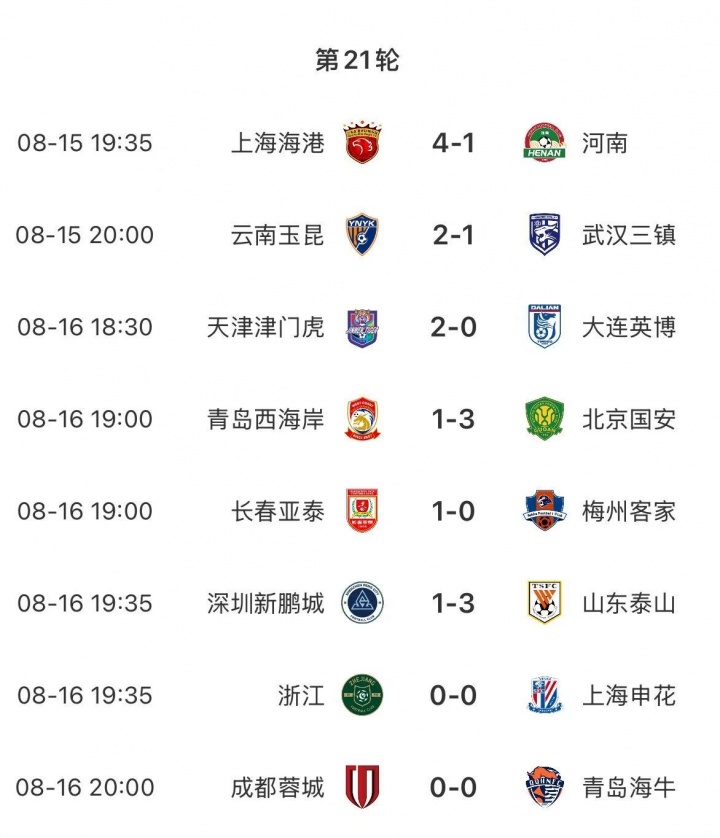View the 成都蓉城 vs 青岛海牛 match

pyautogui.click(x=453, y=787)
